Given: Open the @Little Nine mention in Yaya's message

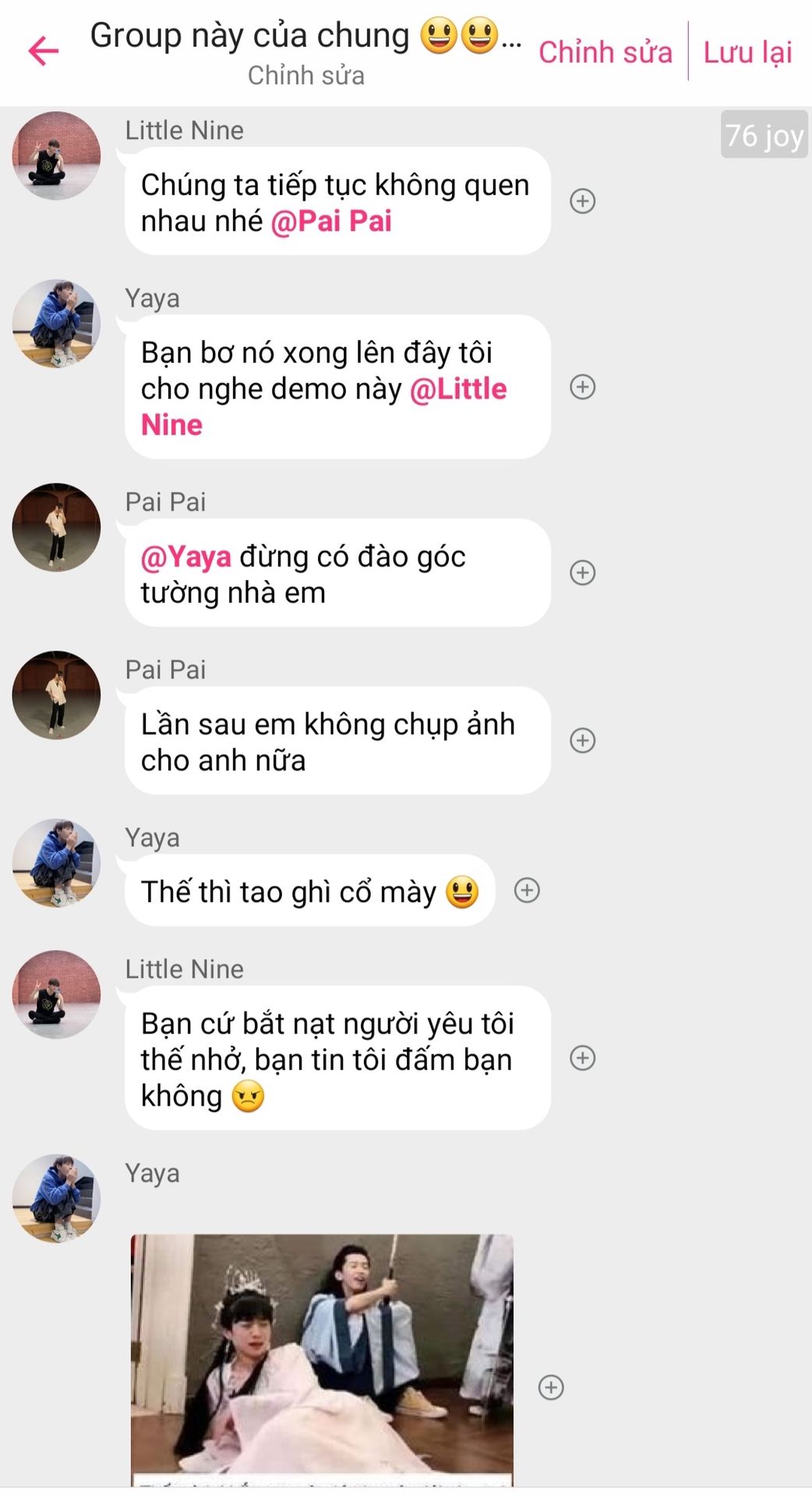Looking at the screenshot, I should click(458, 389).
